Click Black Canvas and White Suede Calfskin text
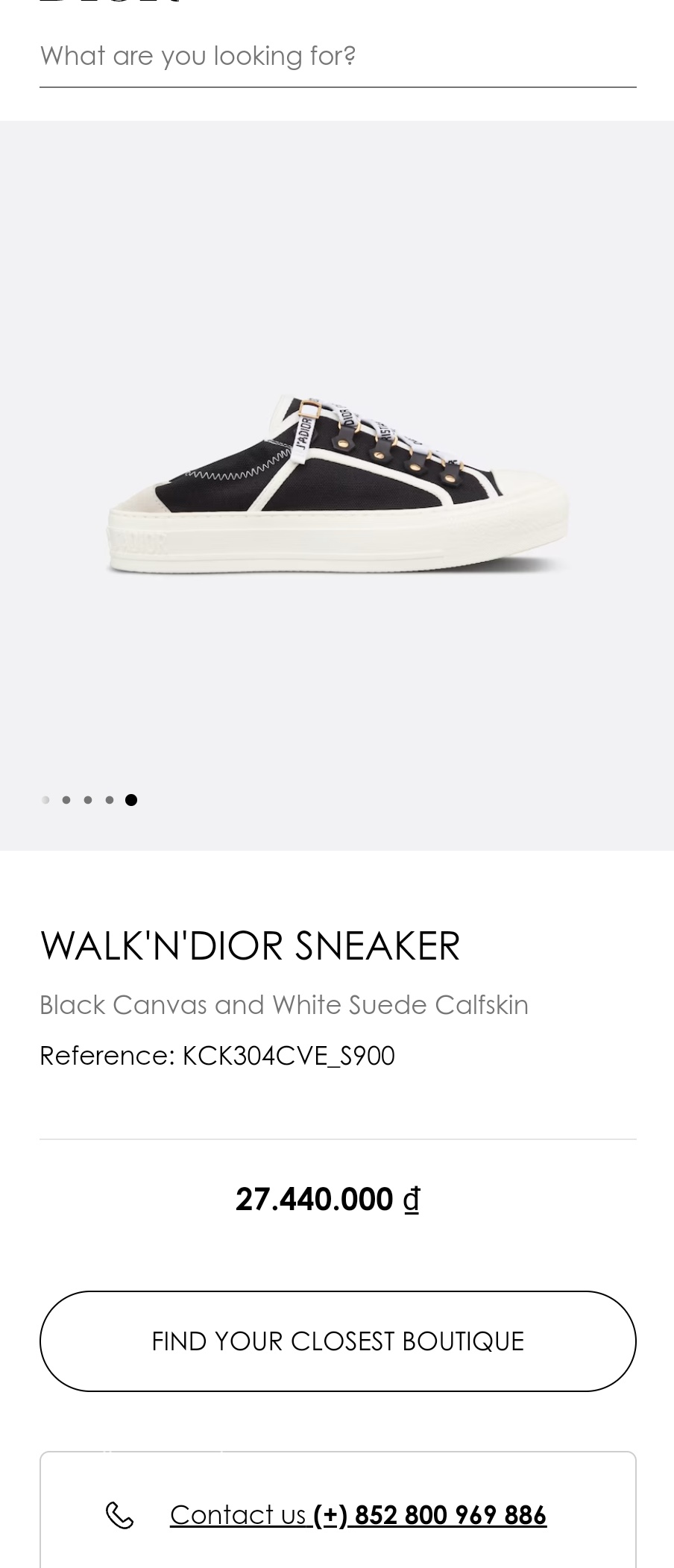This screenshot has width=674, height=1568. 284,1004
